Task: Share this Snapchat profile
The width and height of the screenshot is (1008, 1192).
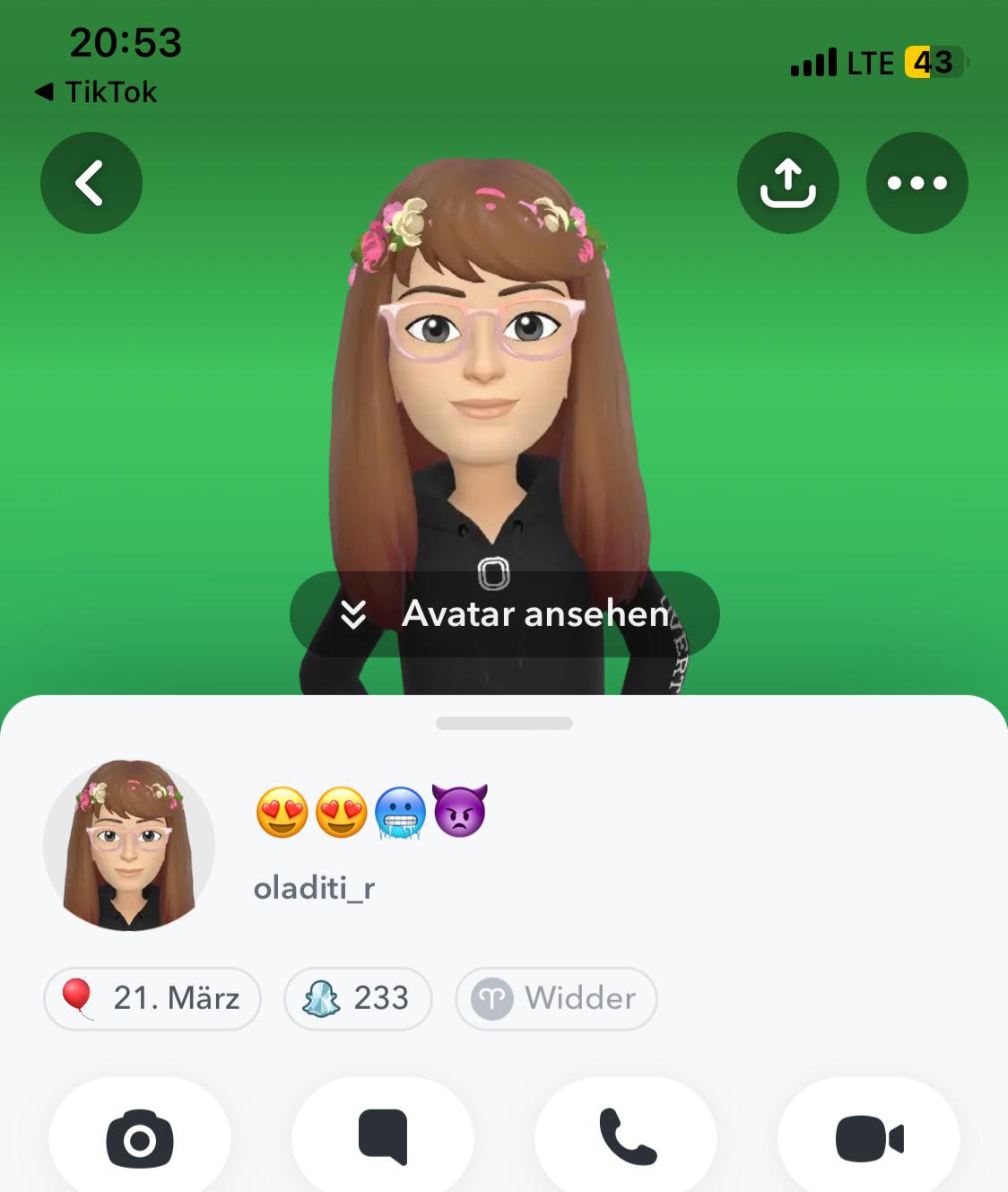Action: tap(787, 183)
